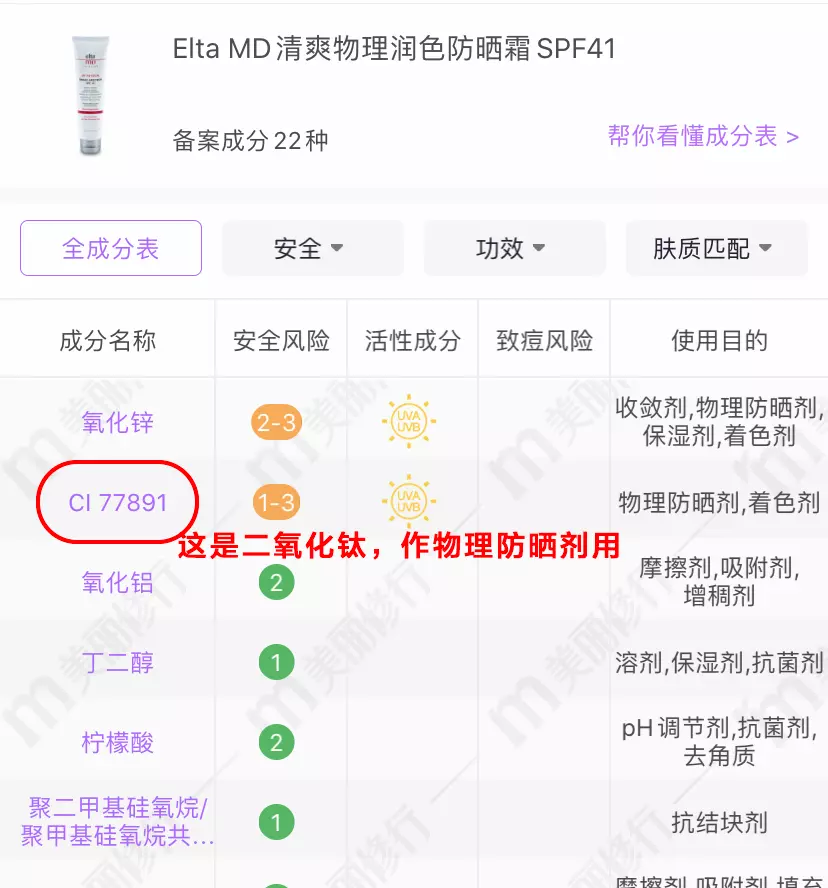Viewport: 828px width, 888px height.
Task: Open the 帮你看懂成分表 help link
Action: click(x=703, y=137)
